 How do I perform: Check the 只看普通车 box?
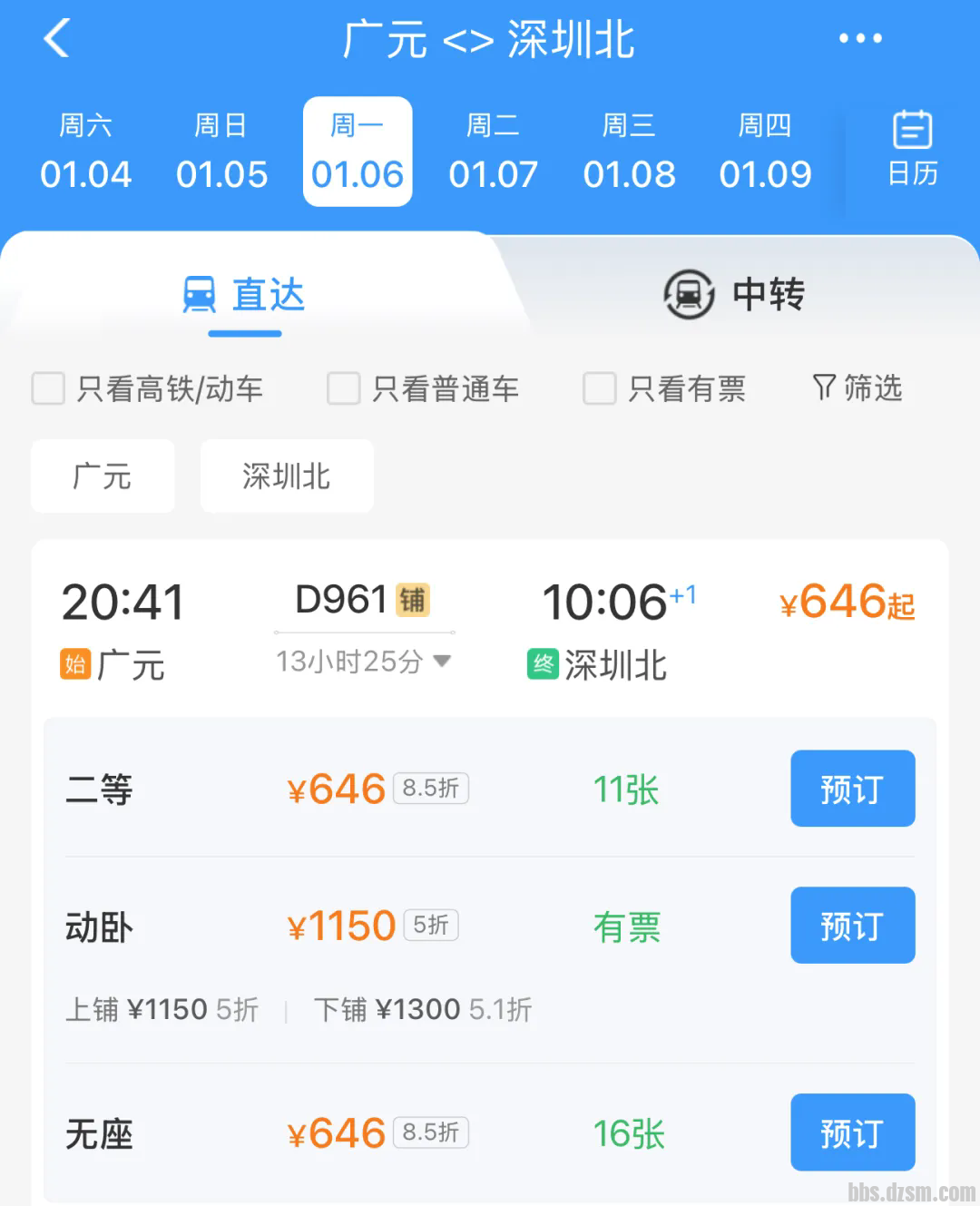pos(344,388)
